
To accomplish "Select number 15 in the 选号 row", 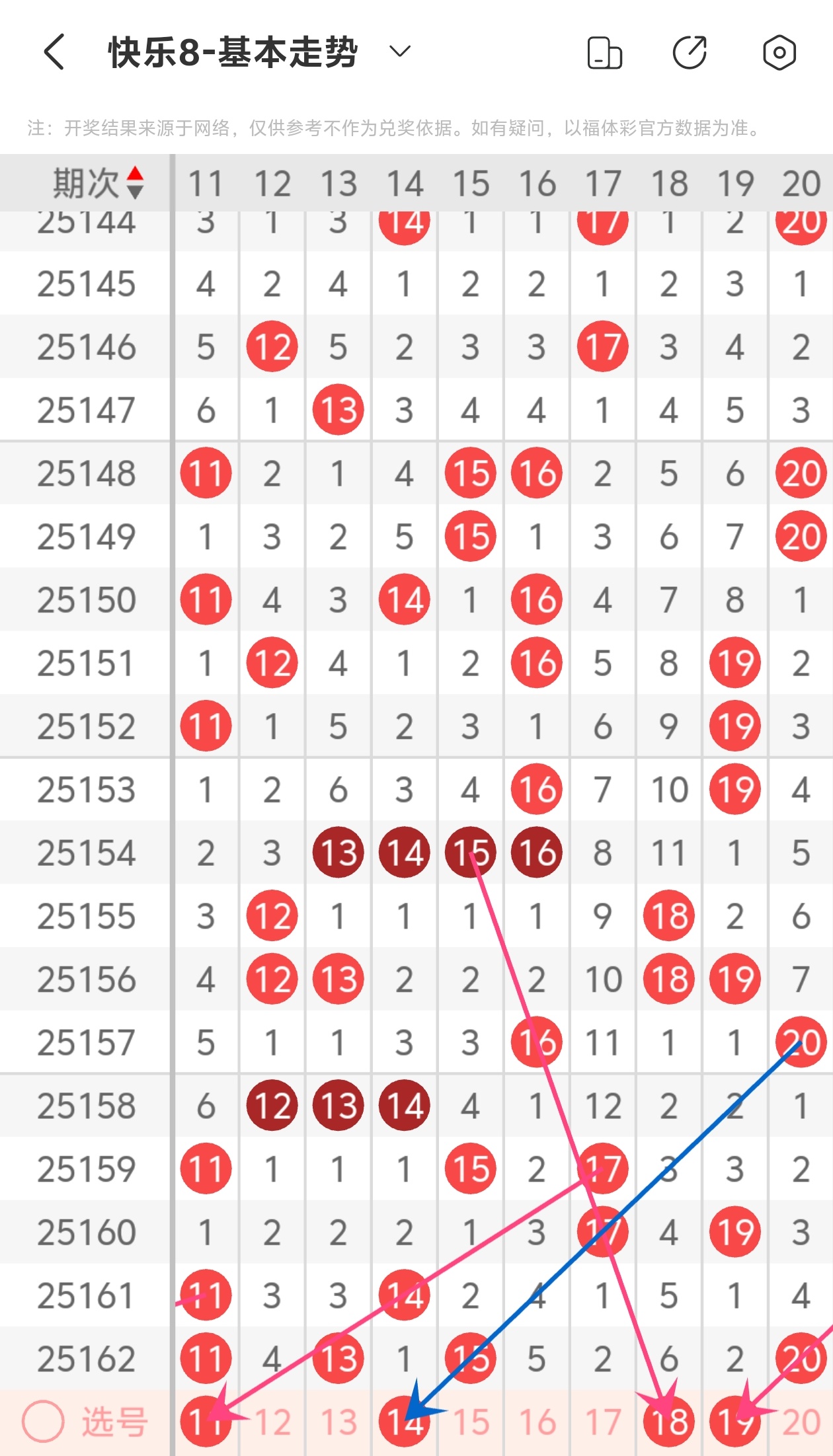I will (471, 1422).
